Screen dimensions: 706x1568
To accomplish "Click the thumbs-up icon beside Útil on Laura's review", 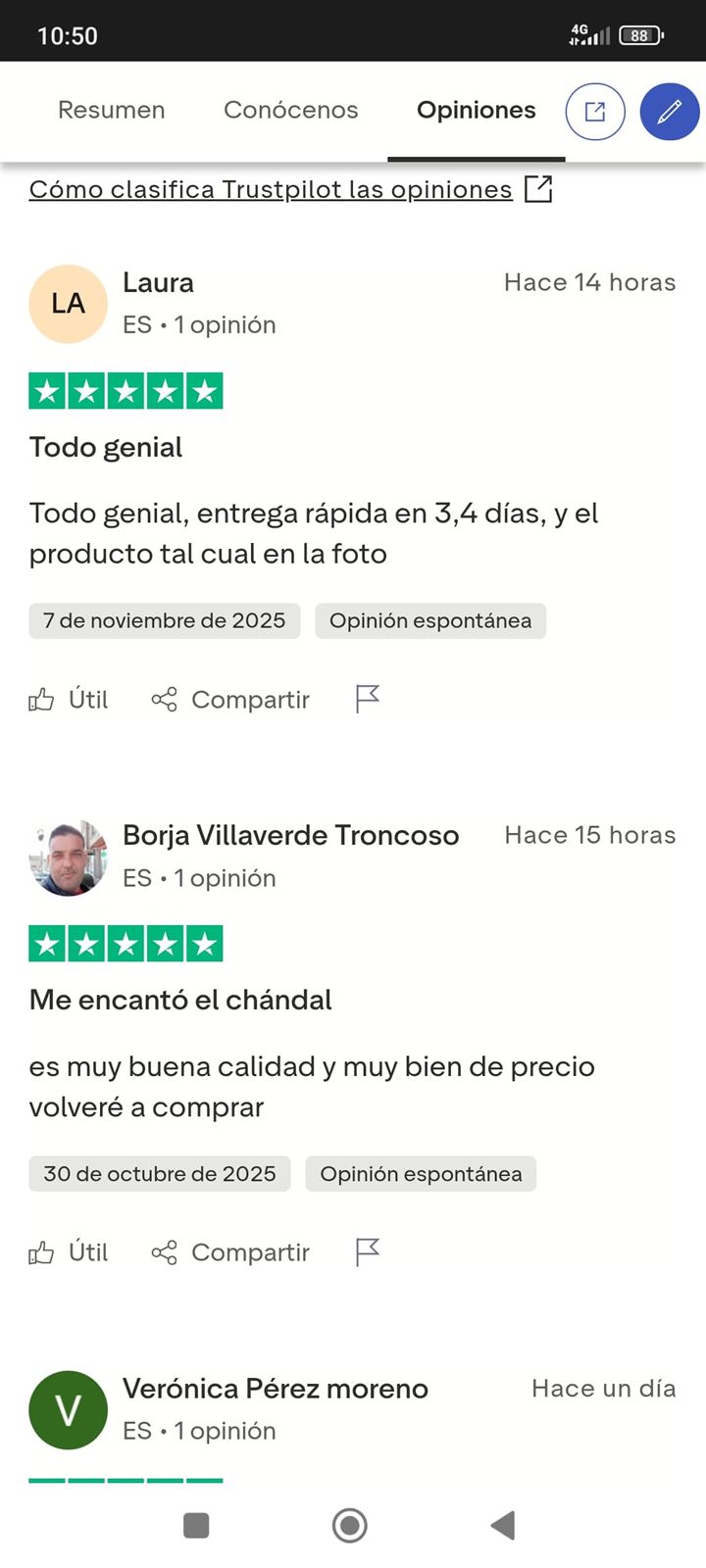I will (x=41, y=699).
